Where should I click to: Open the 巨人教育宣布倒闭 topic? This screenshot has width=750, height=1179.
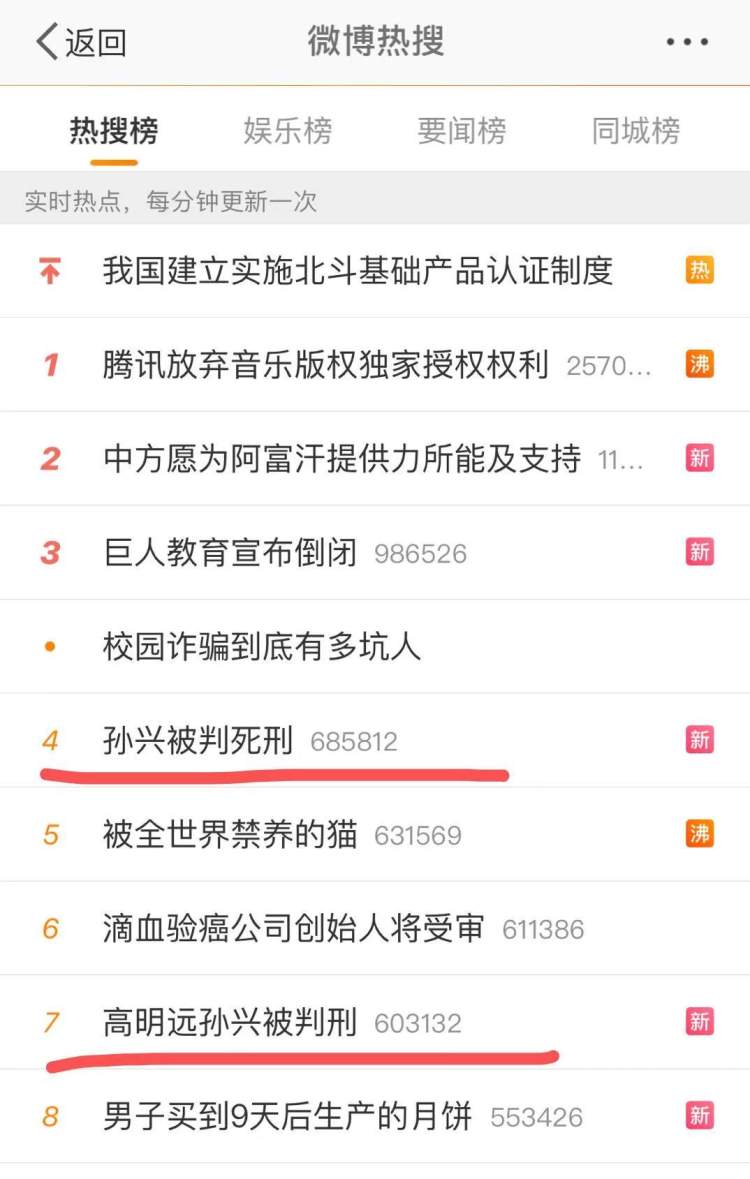click(x=230, y=553)
